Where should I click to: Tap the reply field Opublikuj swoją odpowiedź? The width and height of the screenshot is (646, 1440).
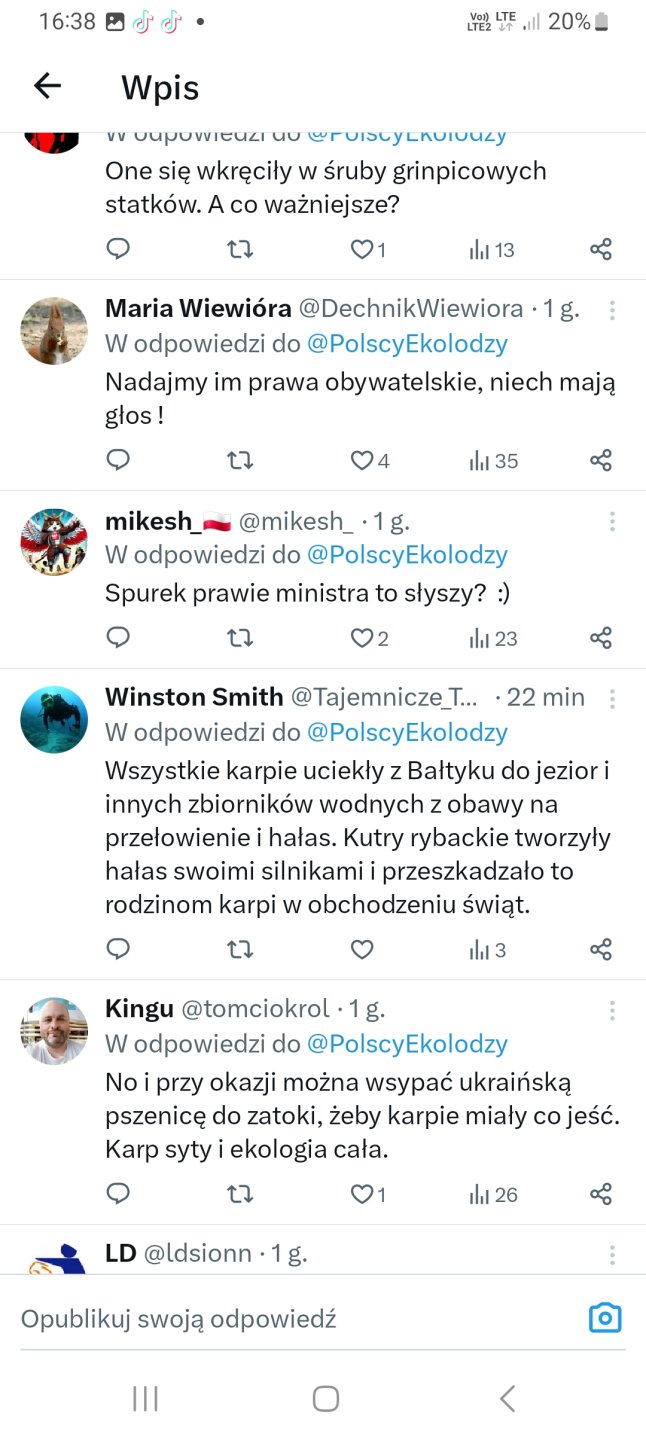(x=280, y=1319)
